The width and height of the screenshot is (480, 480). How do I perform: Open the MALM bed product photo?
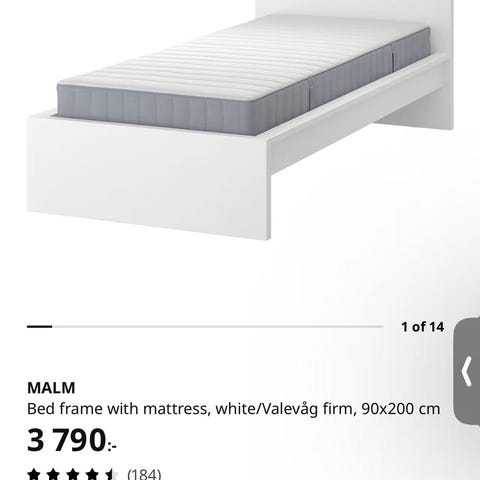click(x=240, y=120)
